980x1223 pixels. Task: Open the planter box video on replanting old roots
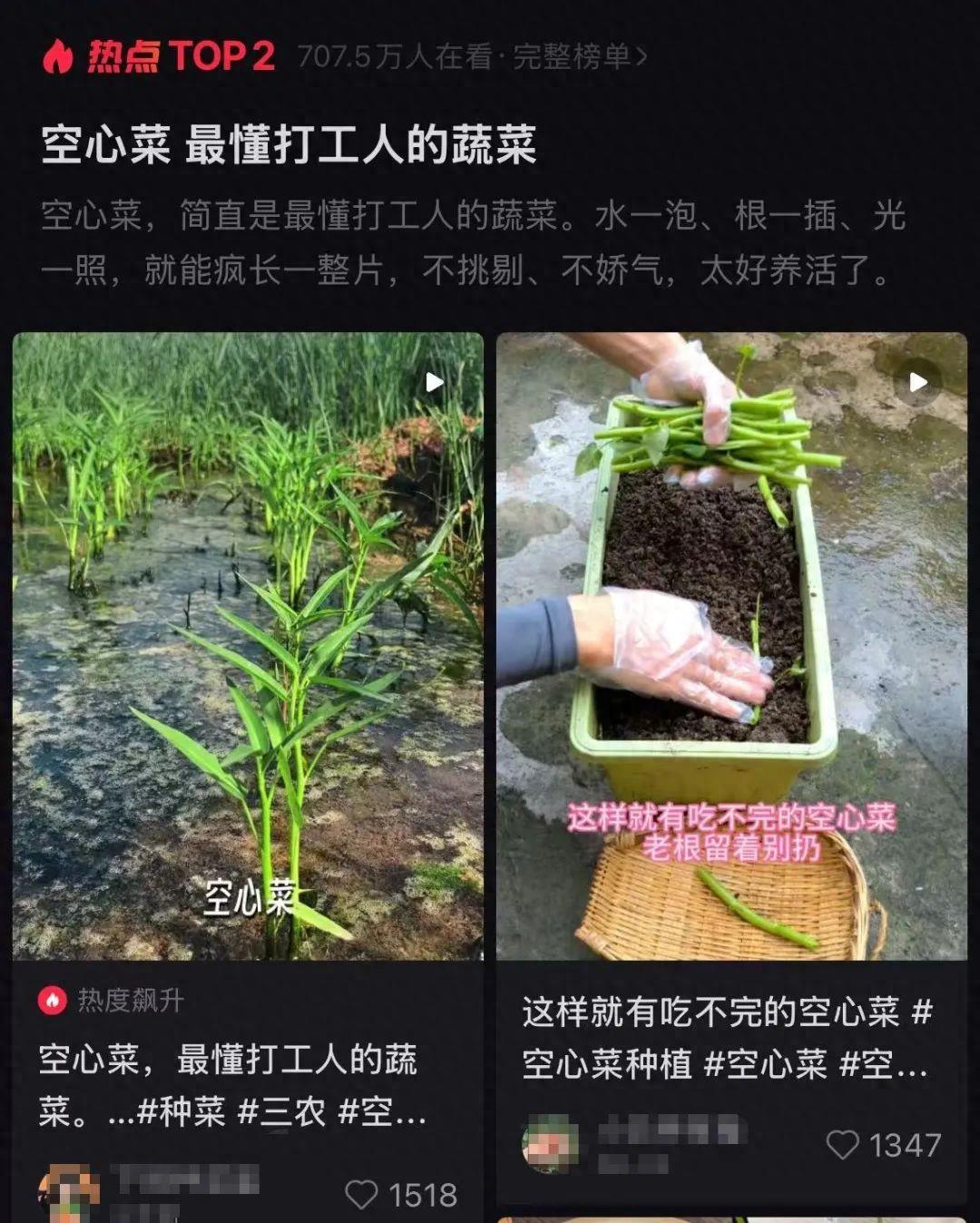pos(731,645)
